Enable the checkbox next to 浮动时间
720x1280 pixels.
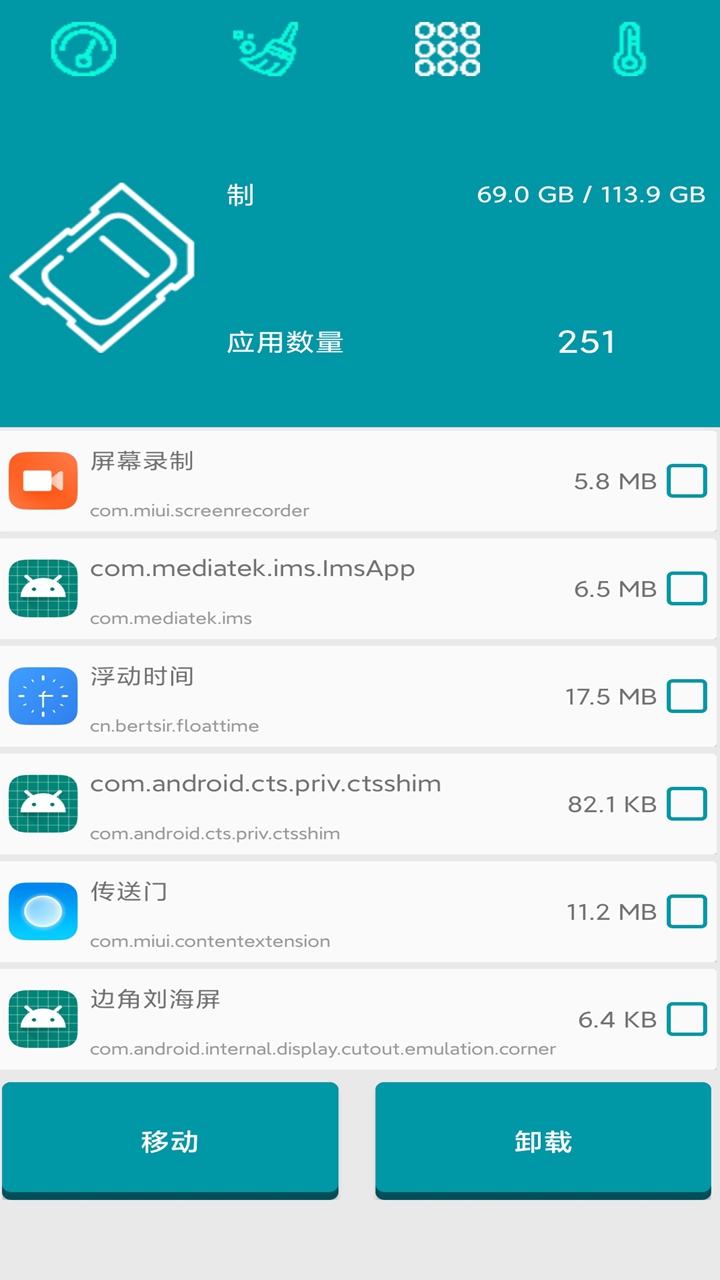click(x=687, y=696)
